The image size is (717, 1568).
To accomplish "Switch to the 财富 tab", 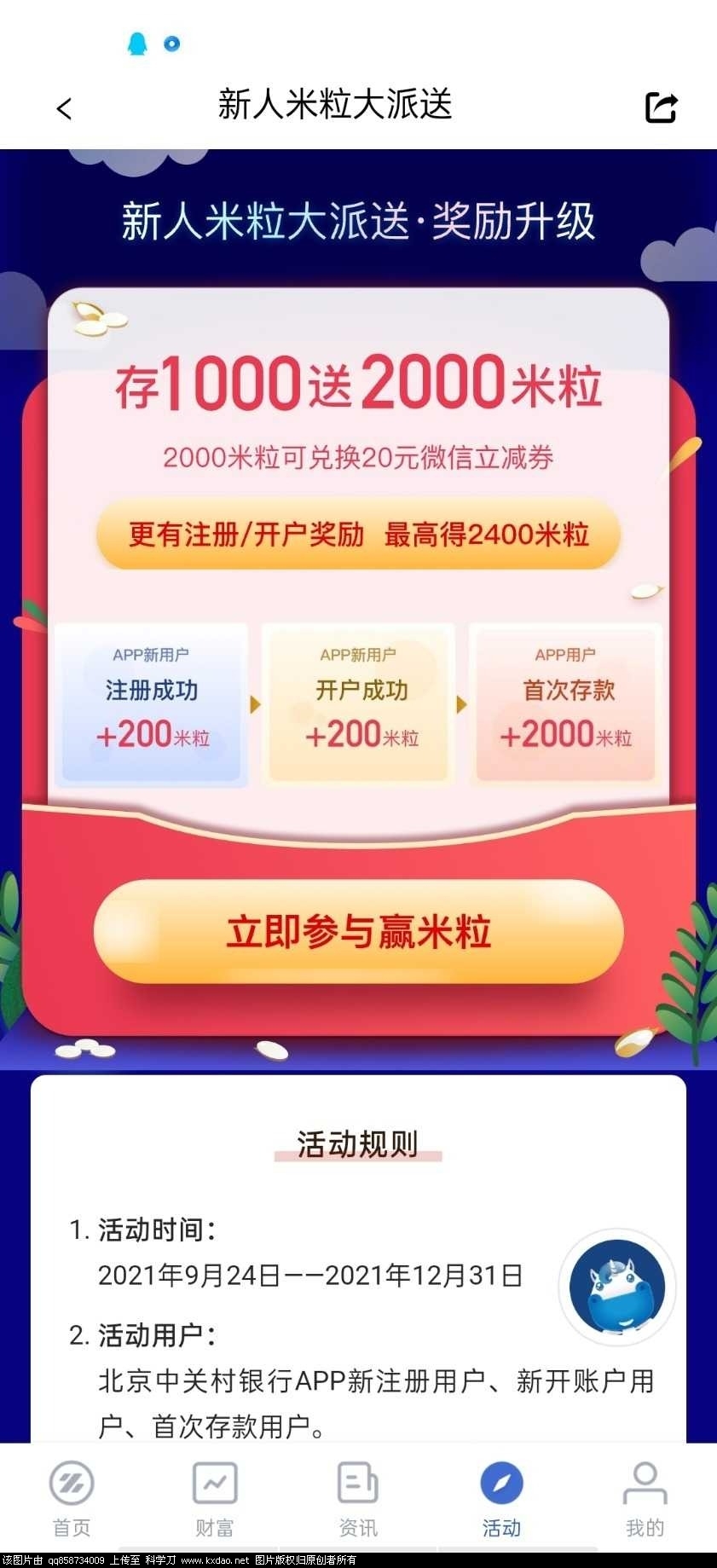I will (215, 1499).
